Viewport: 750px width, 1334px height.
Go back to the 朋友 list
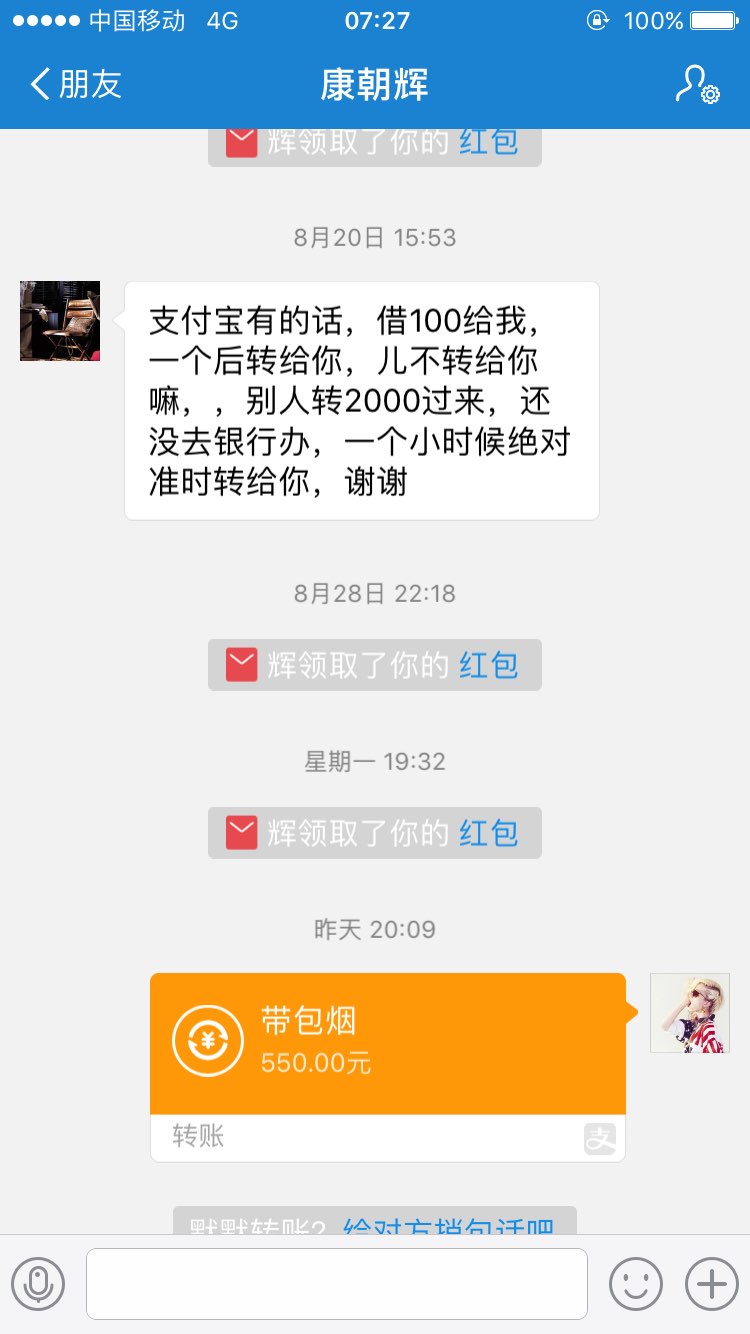pyautogui.click(x=75, y=84)
